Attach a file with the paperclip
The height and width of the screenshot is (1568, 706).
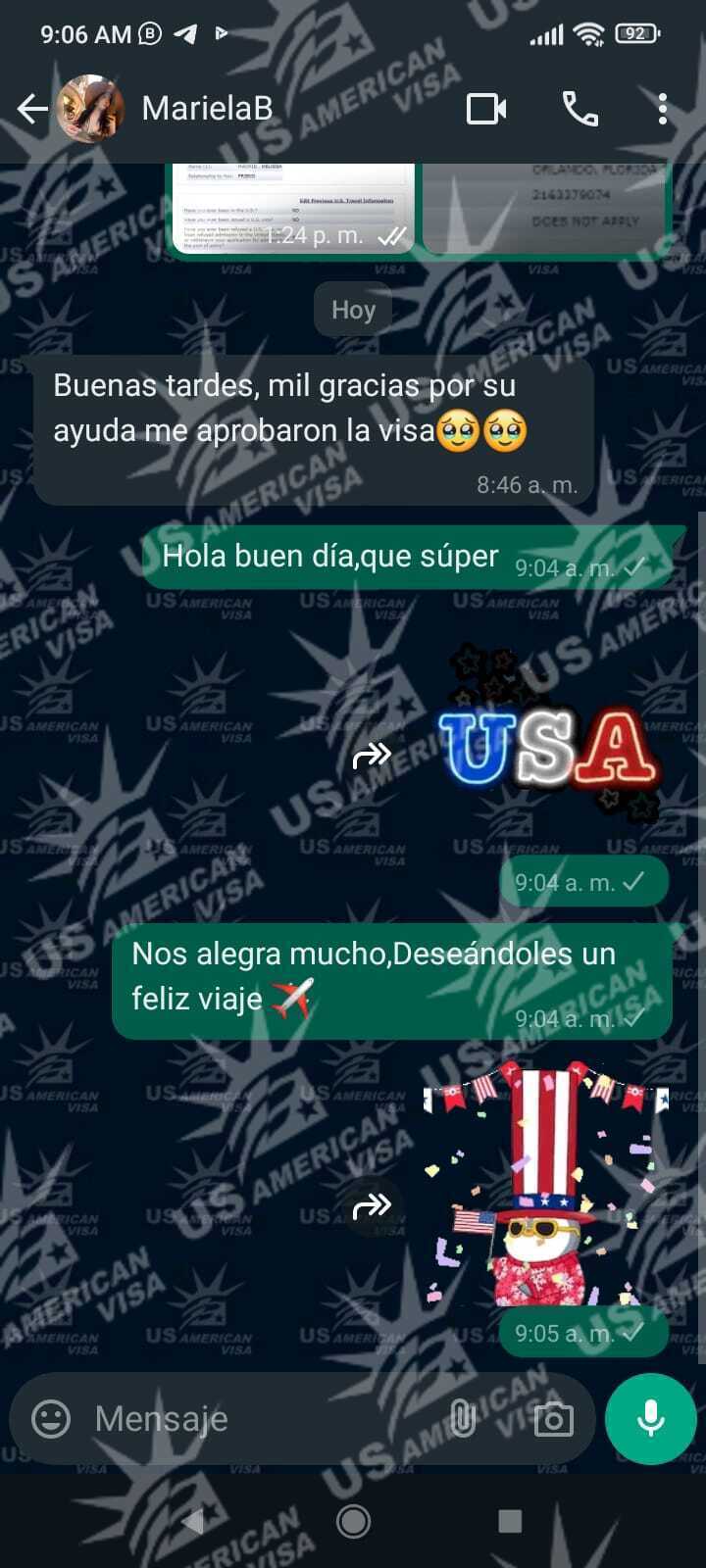pos(462,1418)
